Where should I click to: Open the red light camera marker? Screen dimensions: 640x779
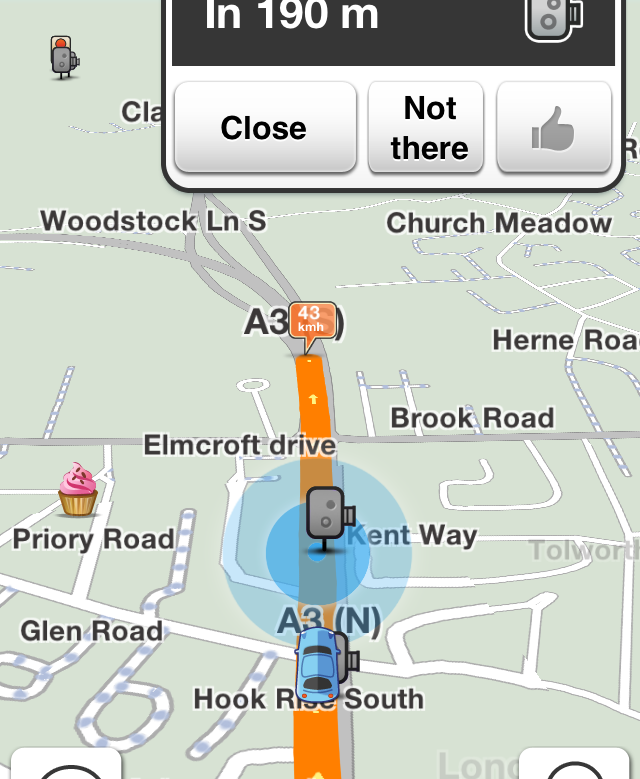[65, 56]
